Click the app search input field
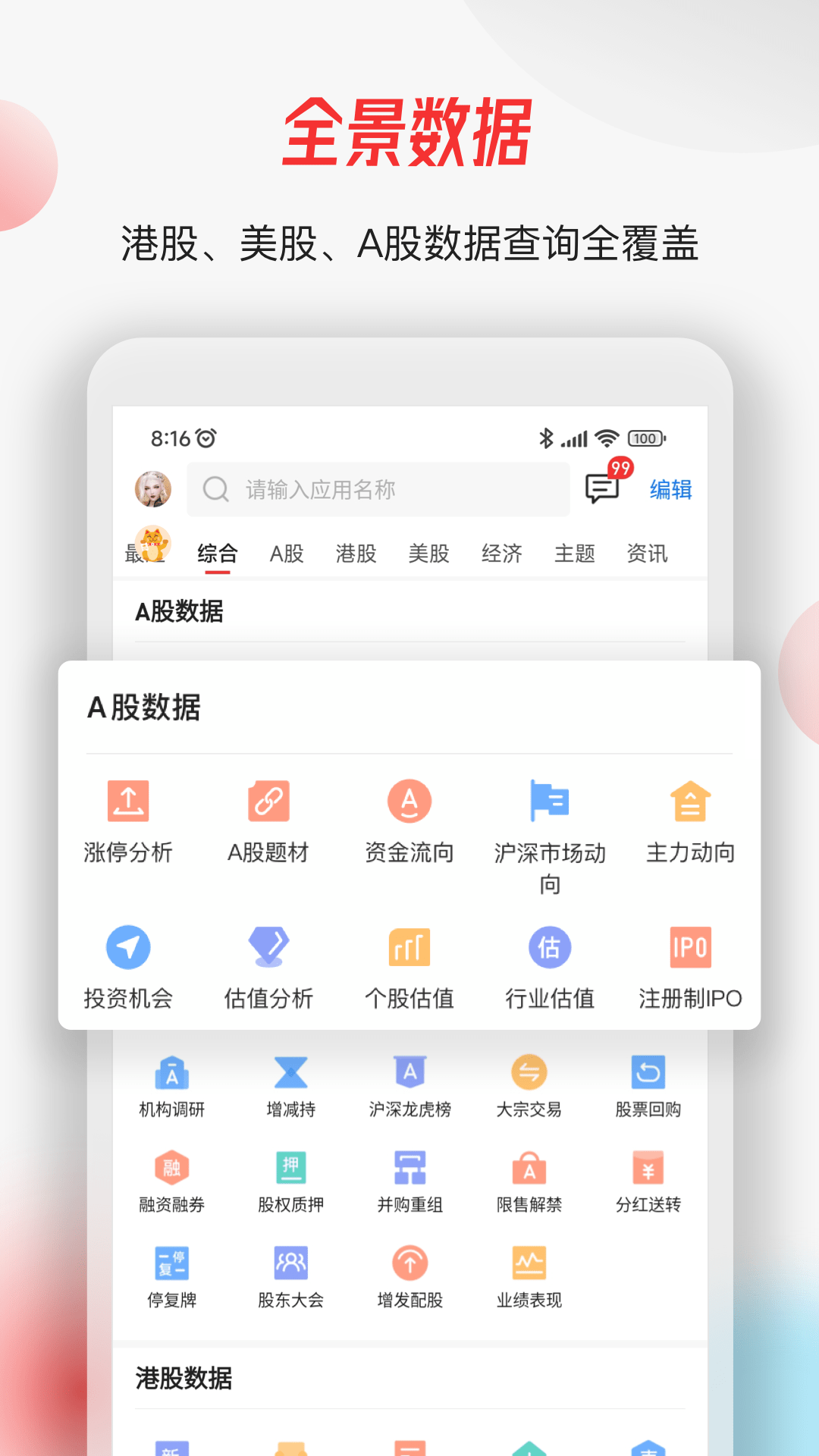 pyautogui.click(x=377, y=489)
